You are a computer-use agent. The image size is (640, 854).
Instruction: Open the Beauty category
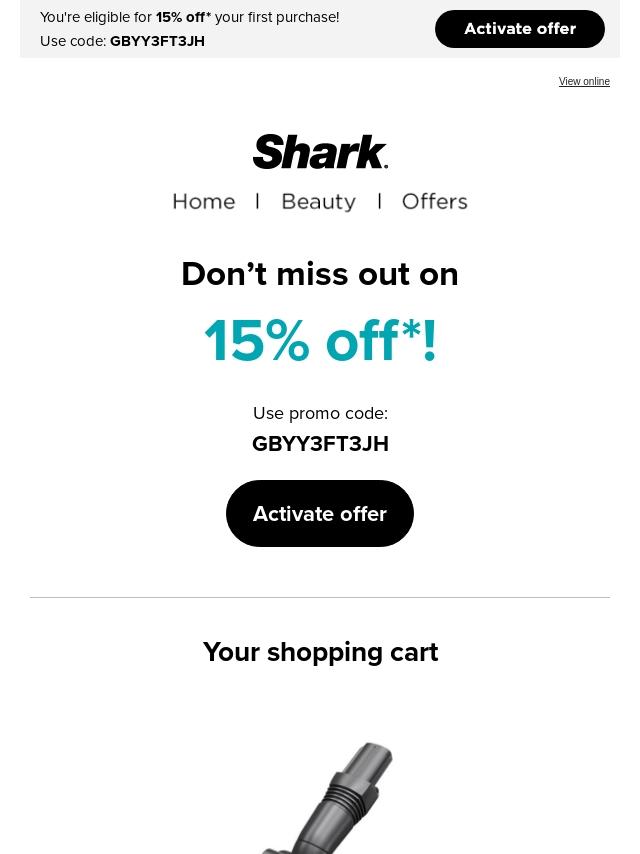318,201
